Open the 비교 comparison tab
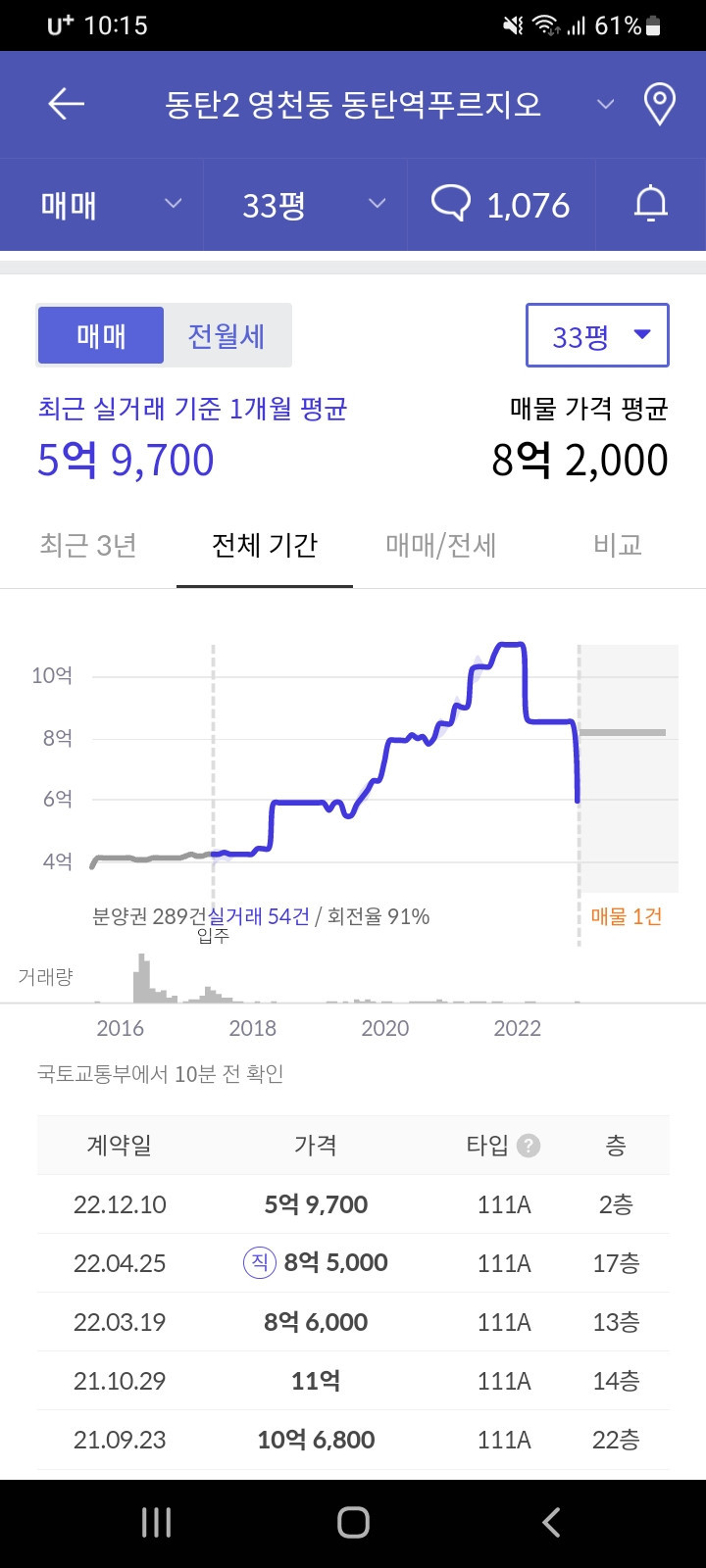Viewport: 706px width, 1568px height. tap(615, 546)
